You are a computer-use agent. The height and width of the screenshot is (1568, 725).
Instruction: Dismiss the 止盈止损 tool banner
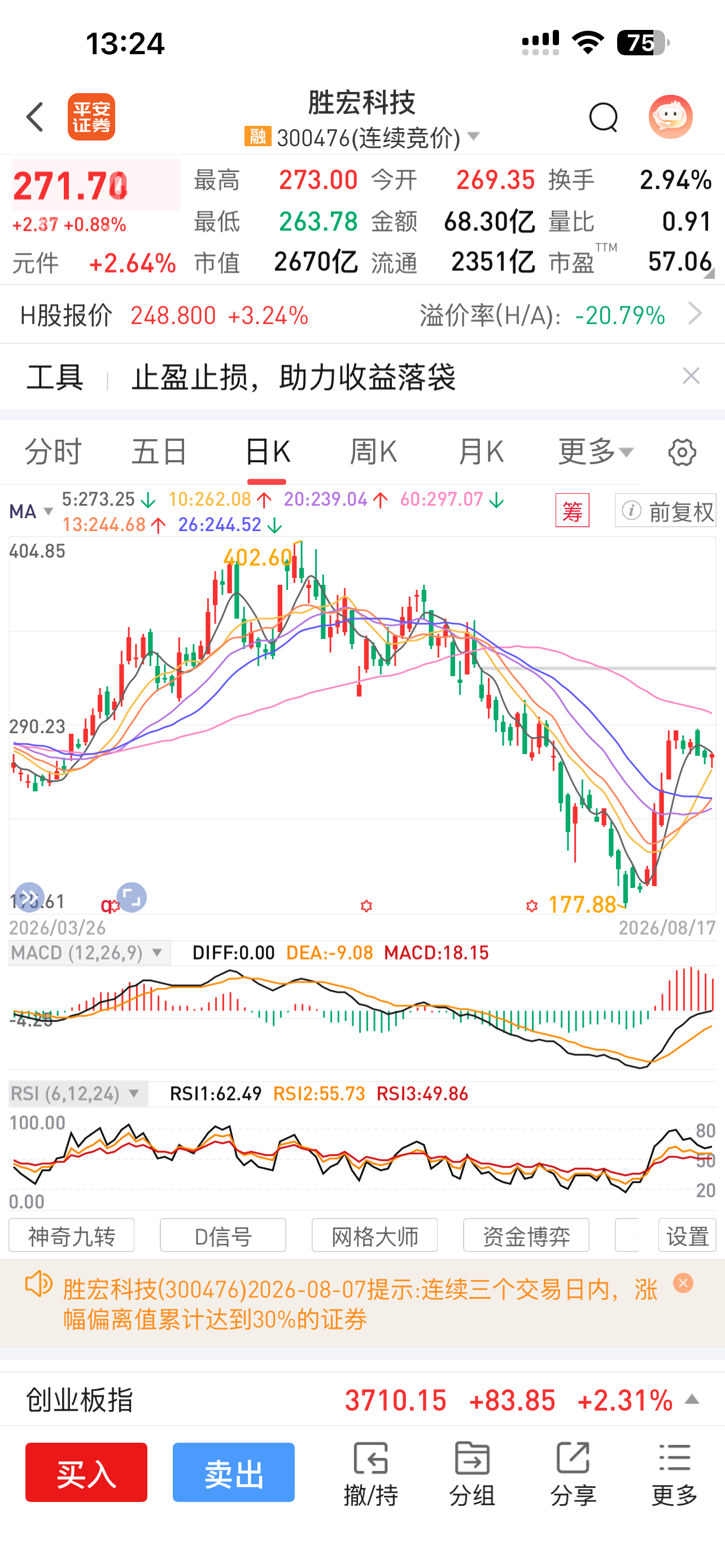tap(691, 375)
